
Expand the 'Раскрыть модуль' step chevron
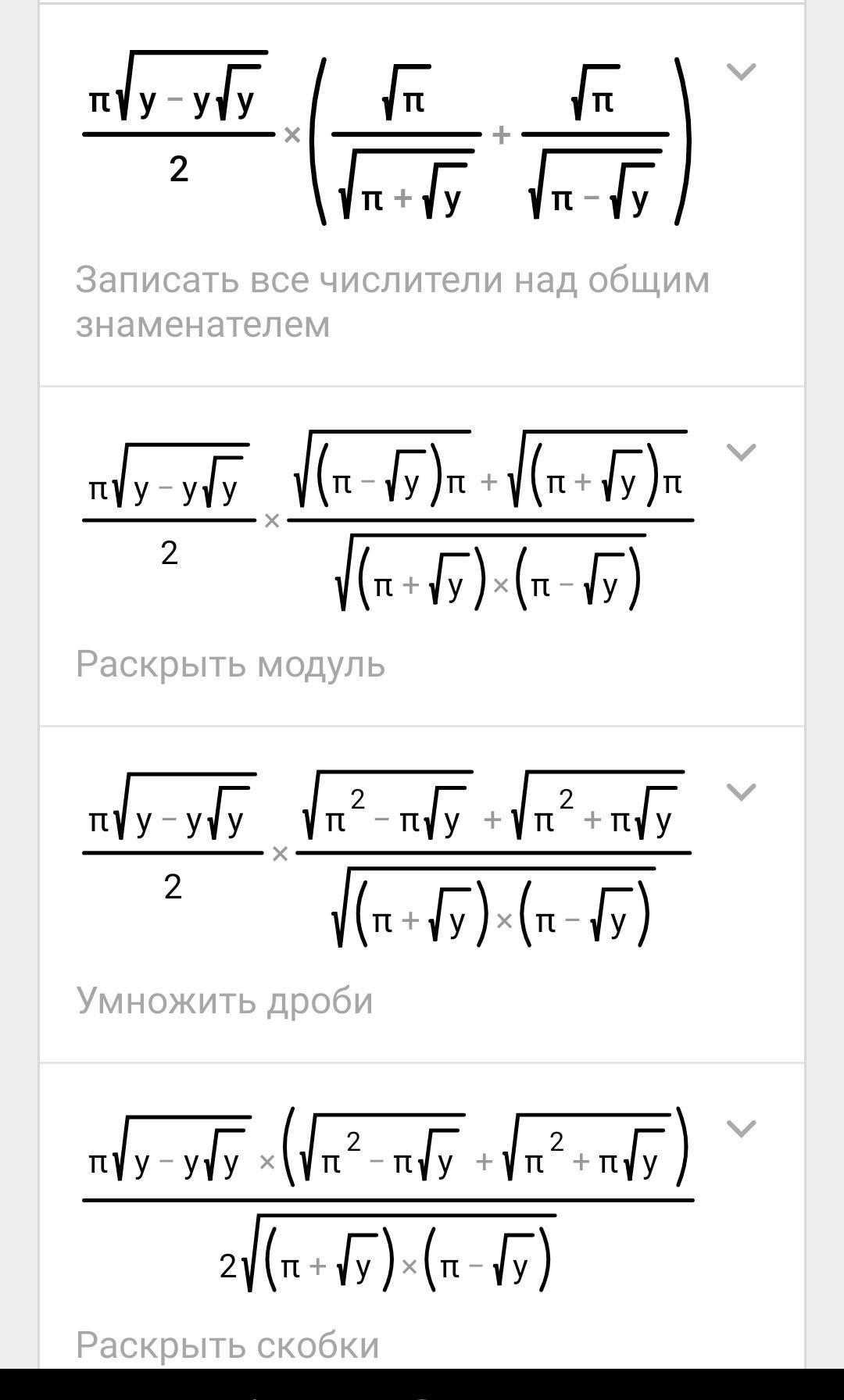point(741,452)
